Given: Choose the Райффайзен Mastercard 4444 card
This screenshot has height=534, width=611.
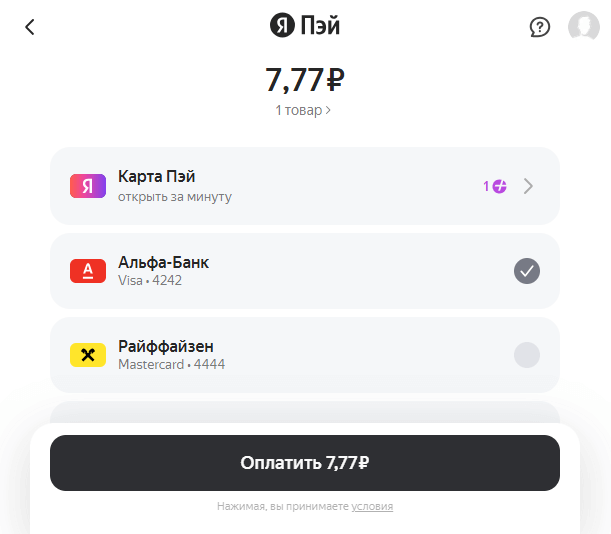Looking at the screenshot, I should [304, 355].
